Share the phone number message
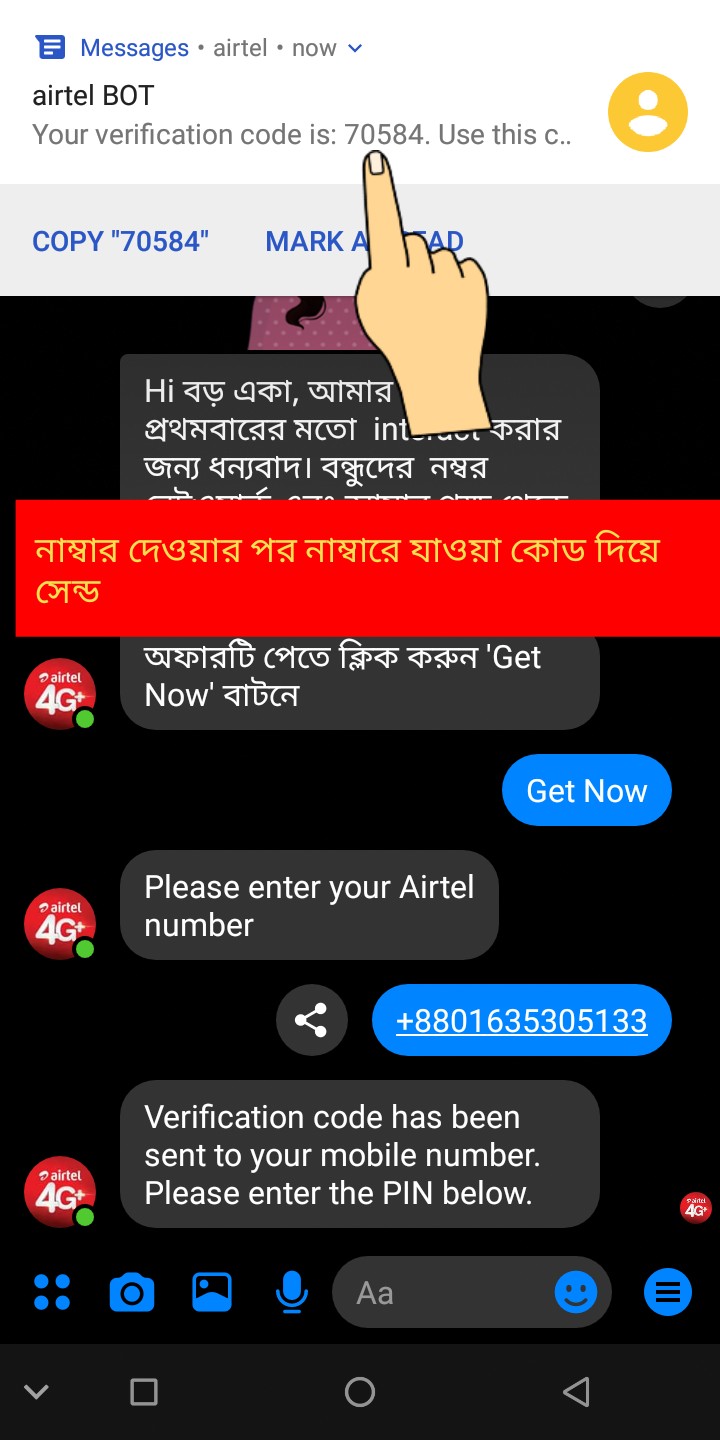 (311, 1021)
